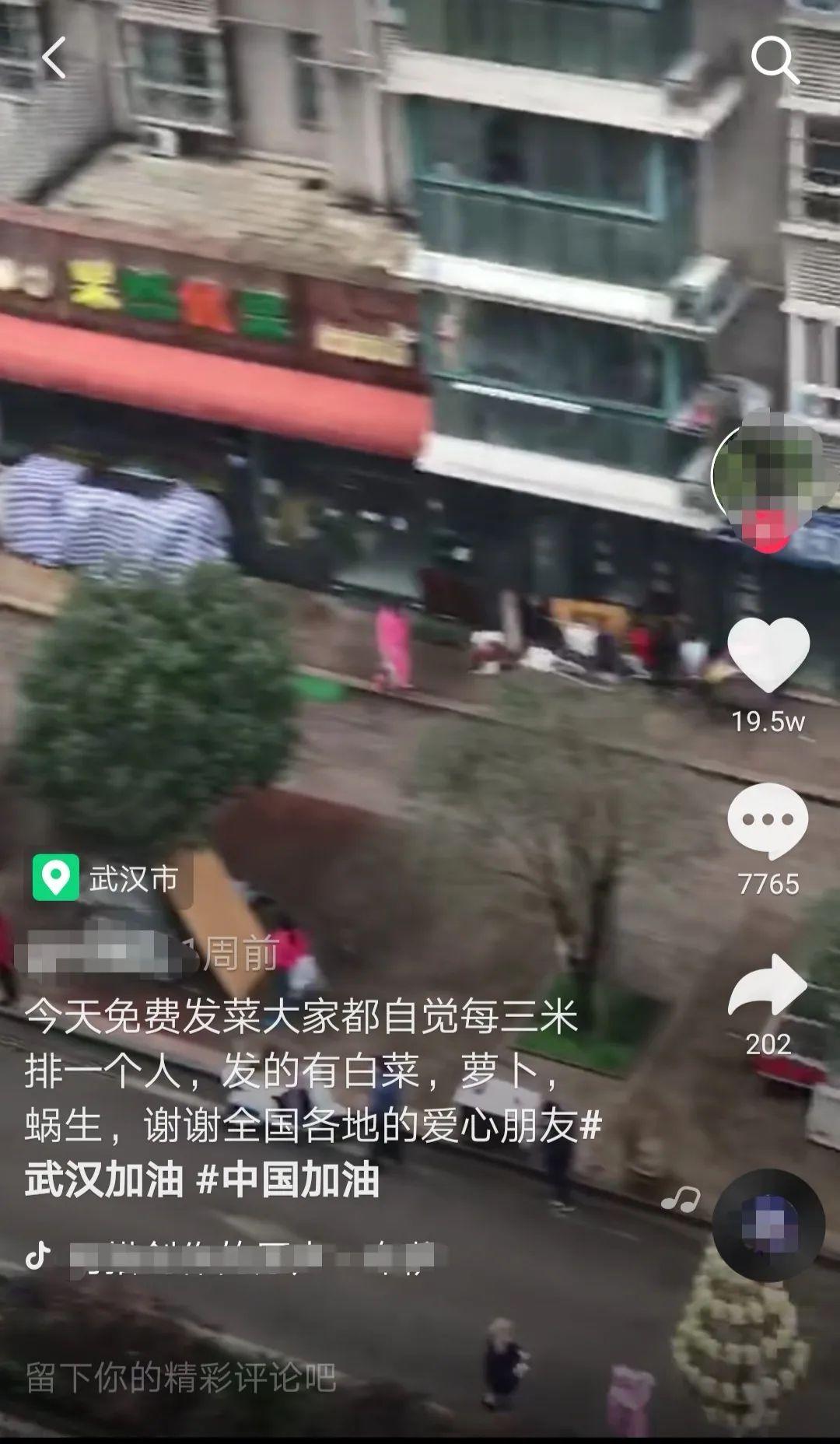Open the spinning music disc
This screenshot has width=840, height=1444.
tap(768, 1225)
